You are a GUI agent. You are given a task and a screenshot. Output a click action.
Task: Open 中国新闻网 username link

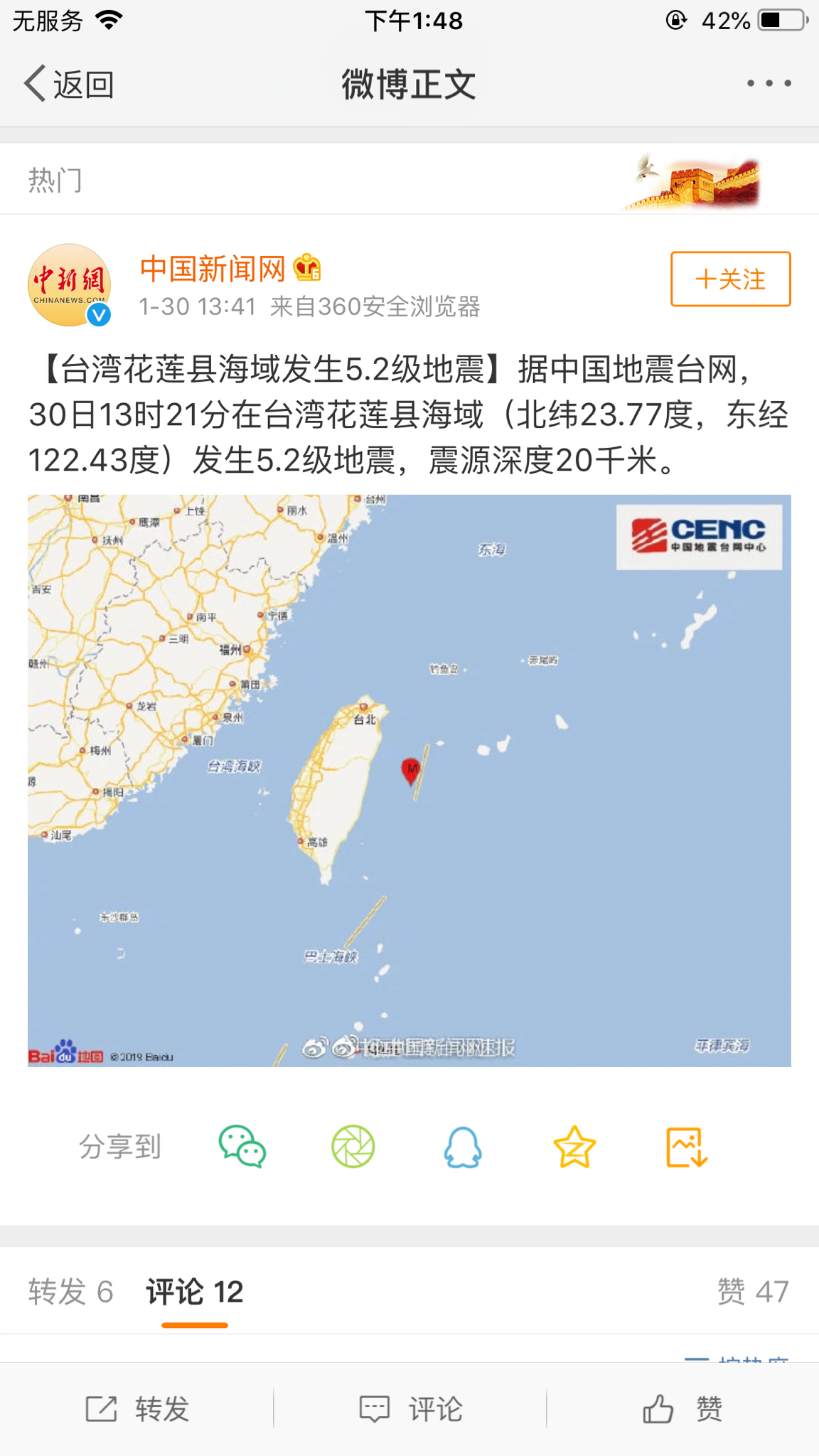[213, 269]
